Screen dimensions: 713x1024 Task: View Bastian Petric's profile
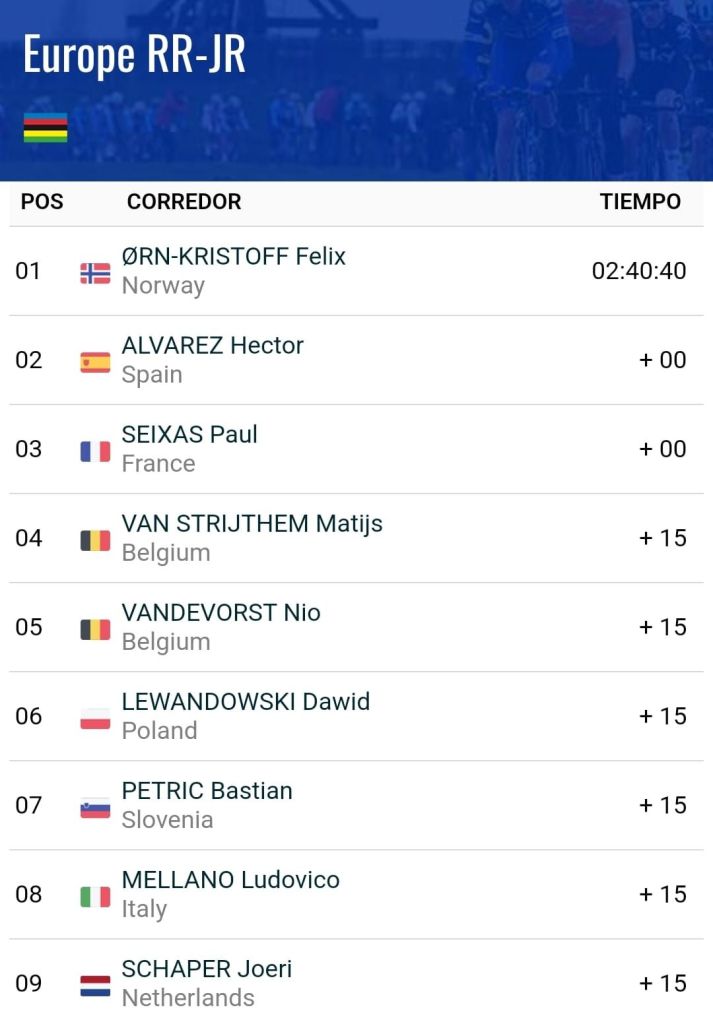click(x=207, y=791)
